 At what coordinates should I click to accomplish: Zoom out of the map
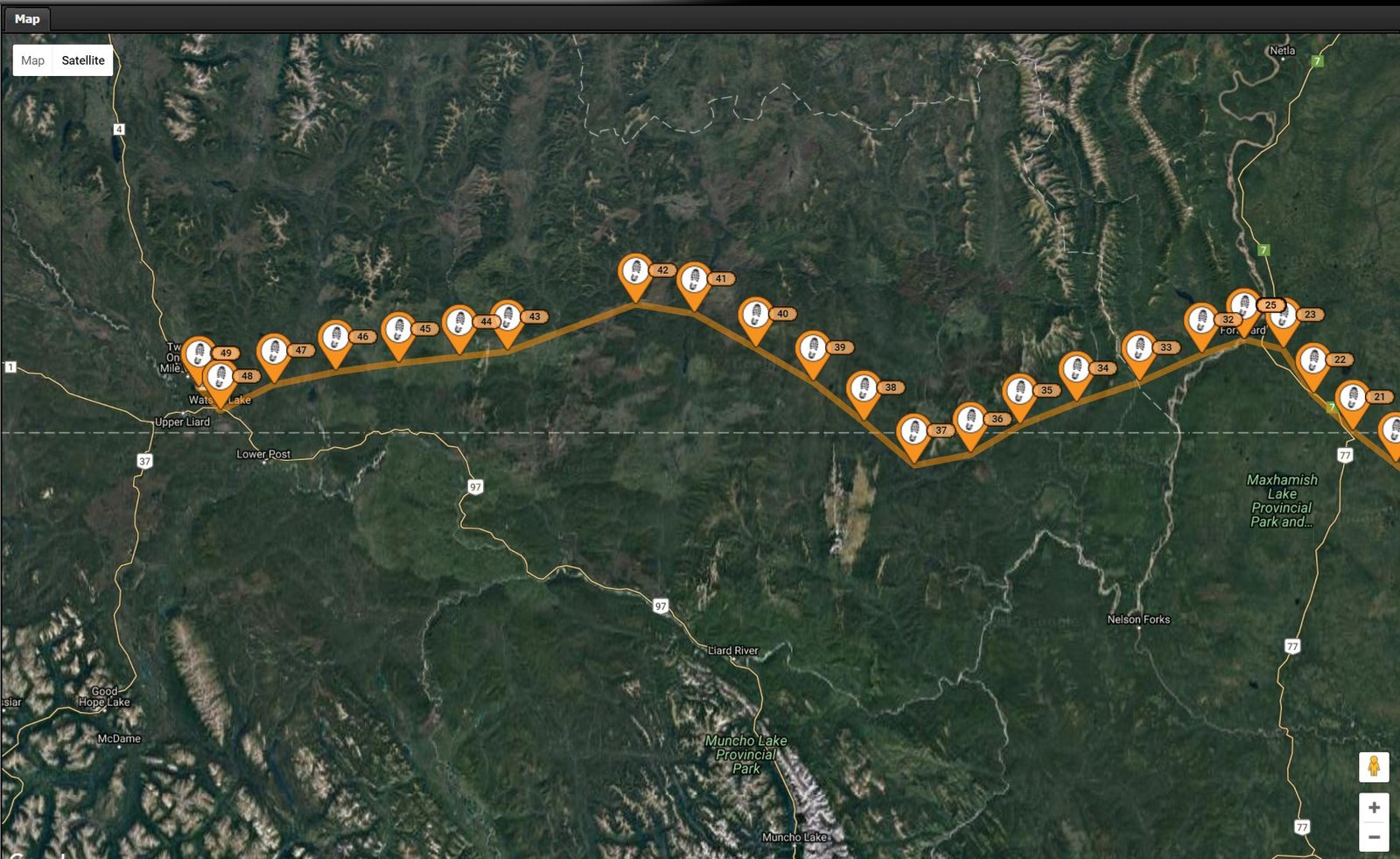(x=1374, y=837)
